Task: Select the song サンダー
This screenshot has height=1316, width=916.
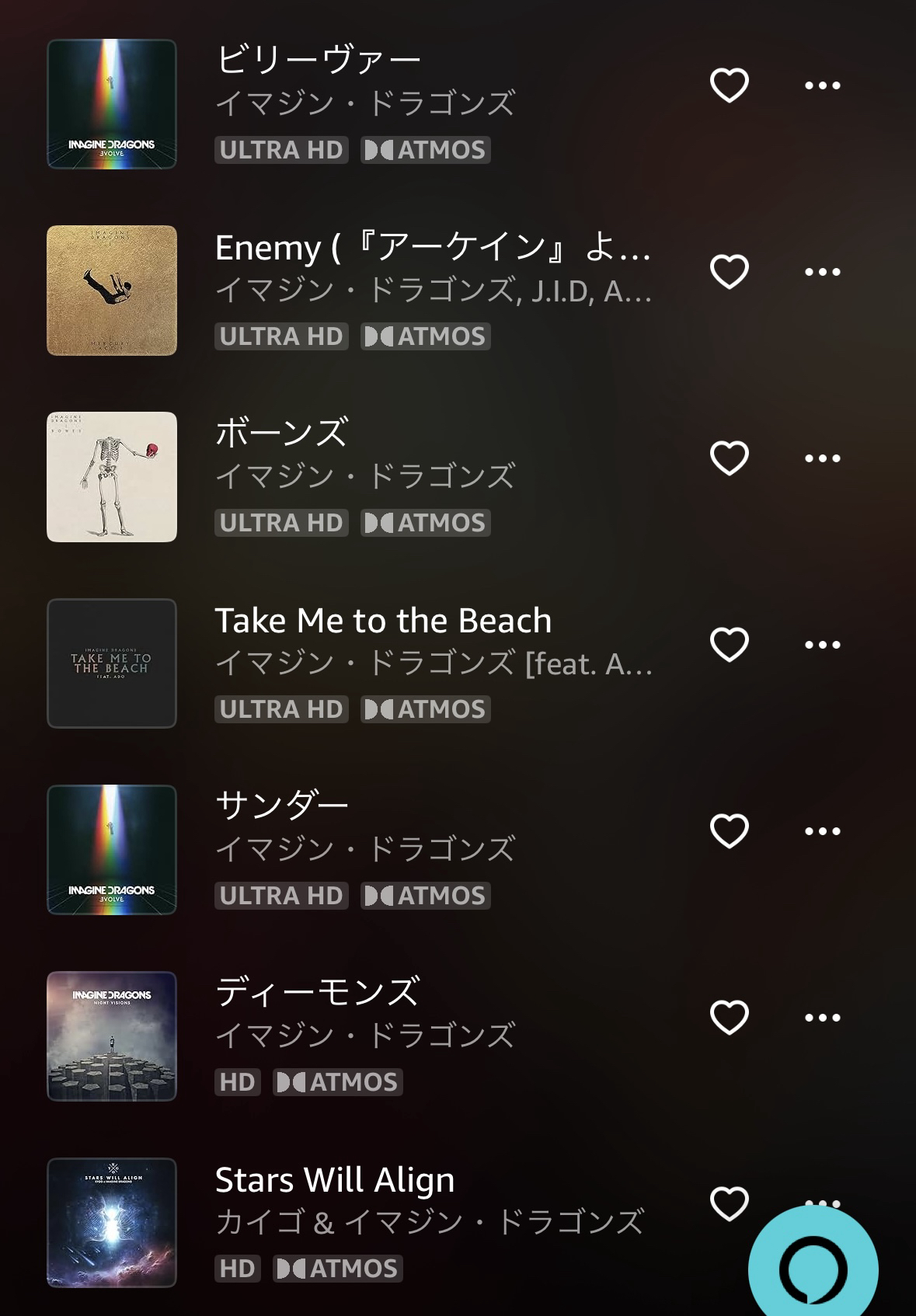Action: (281, 806)
